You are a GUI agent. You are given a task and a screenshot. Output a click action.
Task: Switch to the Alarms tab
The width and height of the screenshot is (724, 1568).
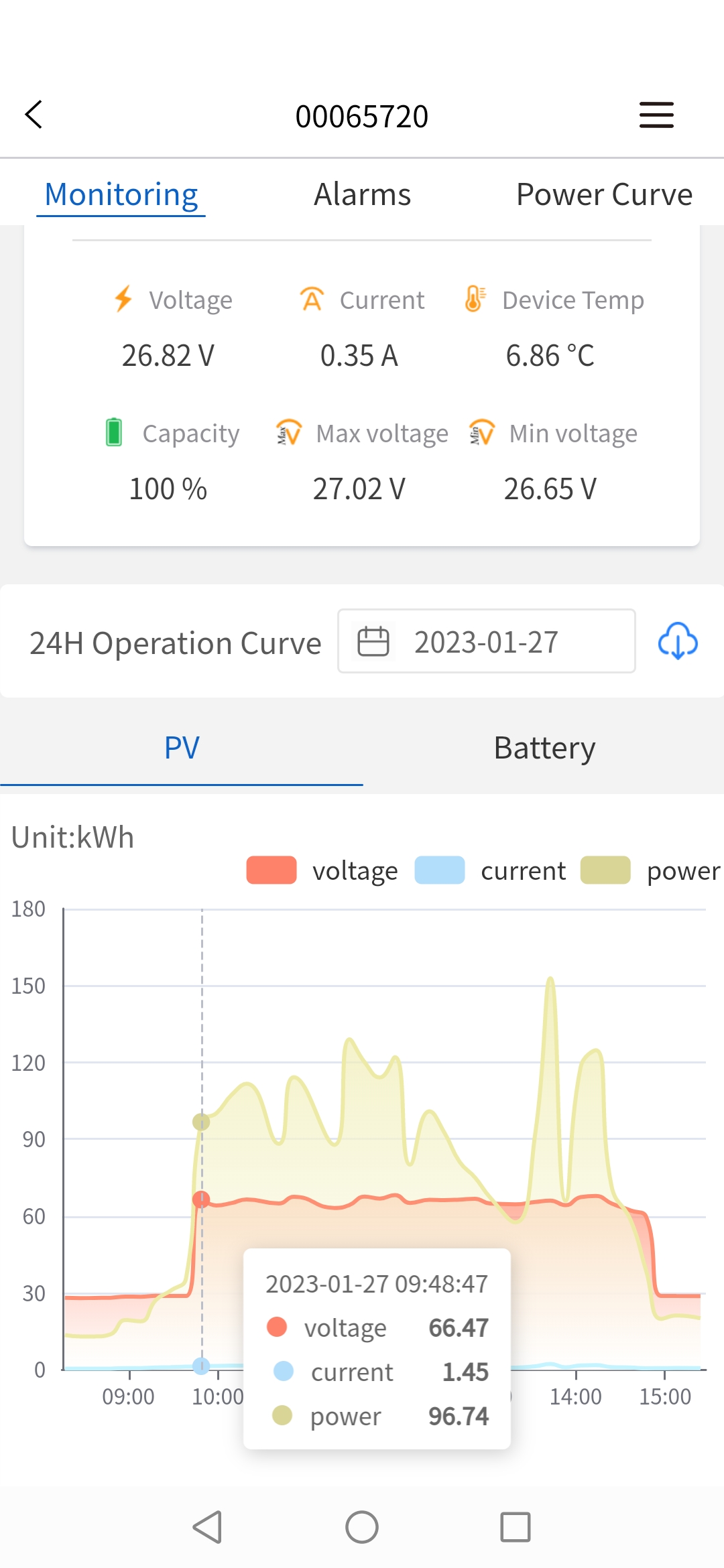[362, 194]
